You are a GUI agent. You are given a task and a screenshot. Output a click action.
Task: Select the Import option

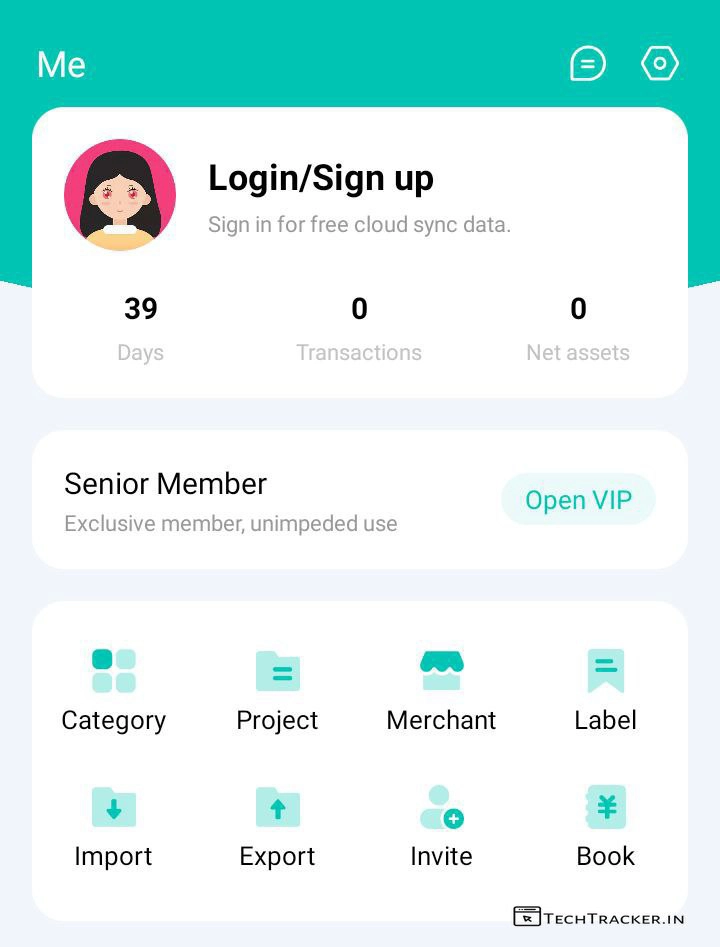113,826
